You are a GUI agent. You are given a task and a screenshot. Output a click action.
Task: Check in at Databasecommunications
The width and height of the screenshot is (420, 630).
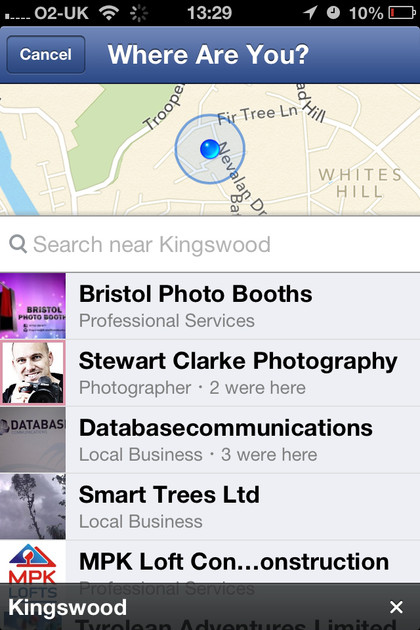click(210, 440)
